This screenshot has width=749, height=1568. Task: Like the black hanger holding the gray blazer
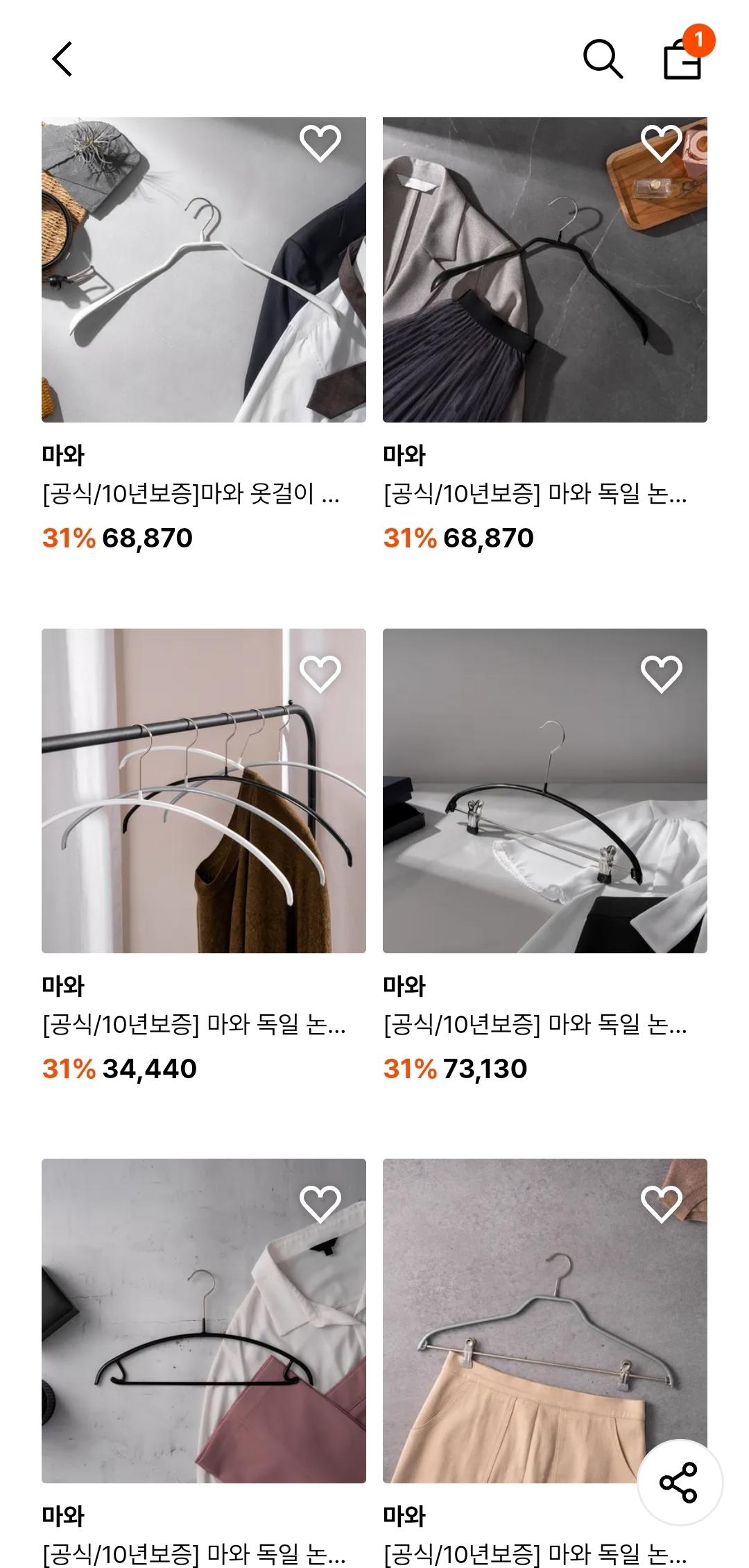pos(661,144)
